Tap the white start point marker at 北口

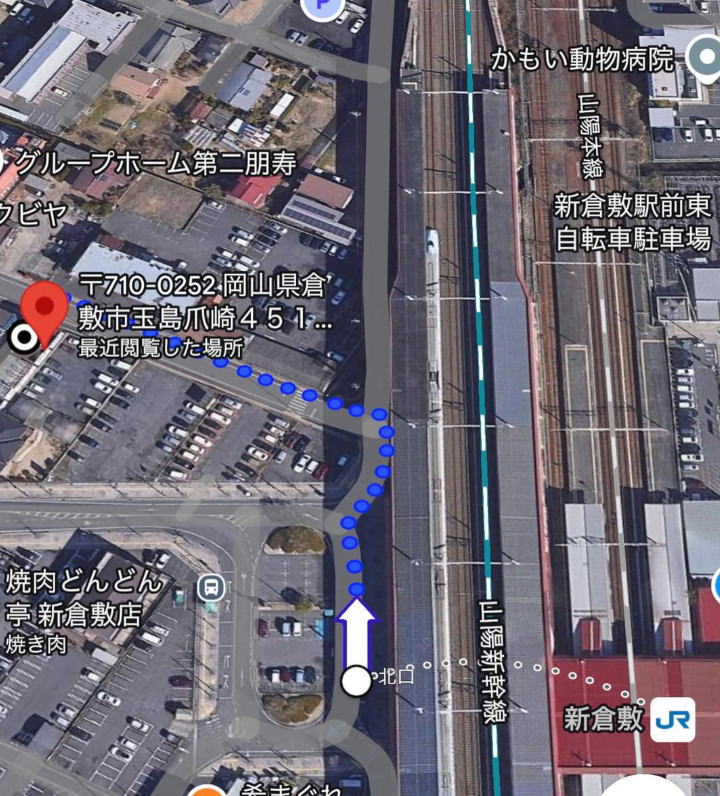tap(355, 682)
